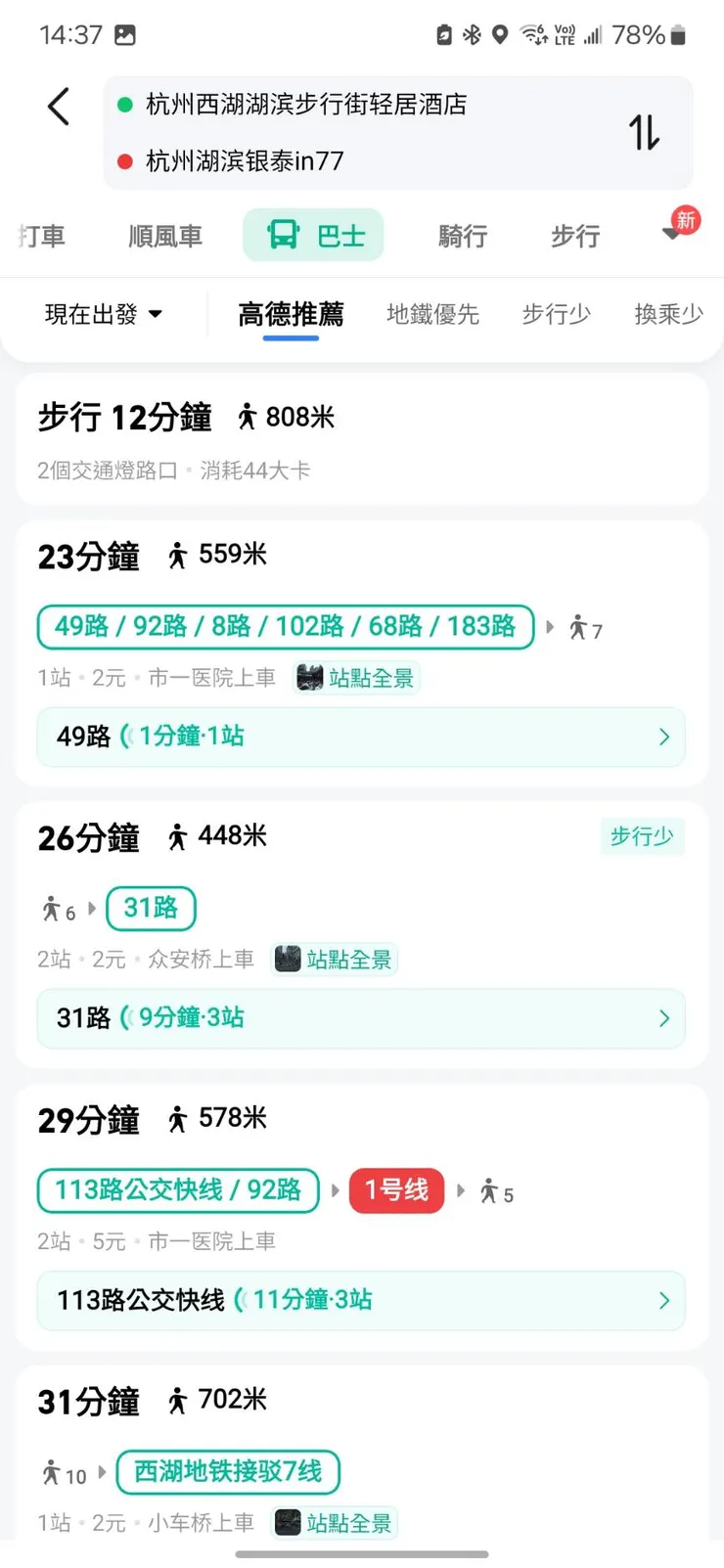724x1568 pixels.
Task: Tap the route swap direction icon
Action: tap(645, 133)
